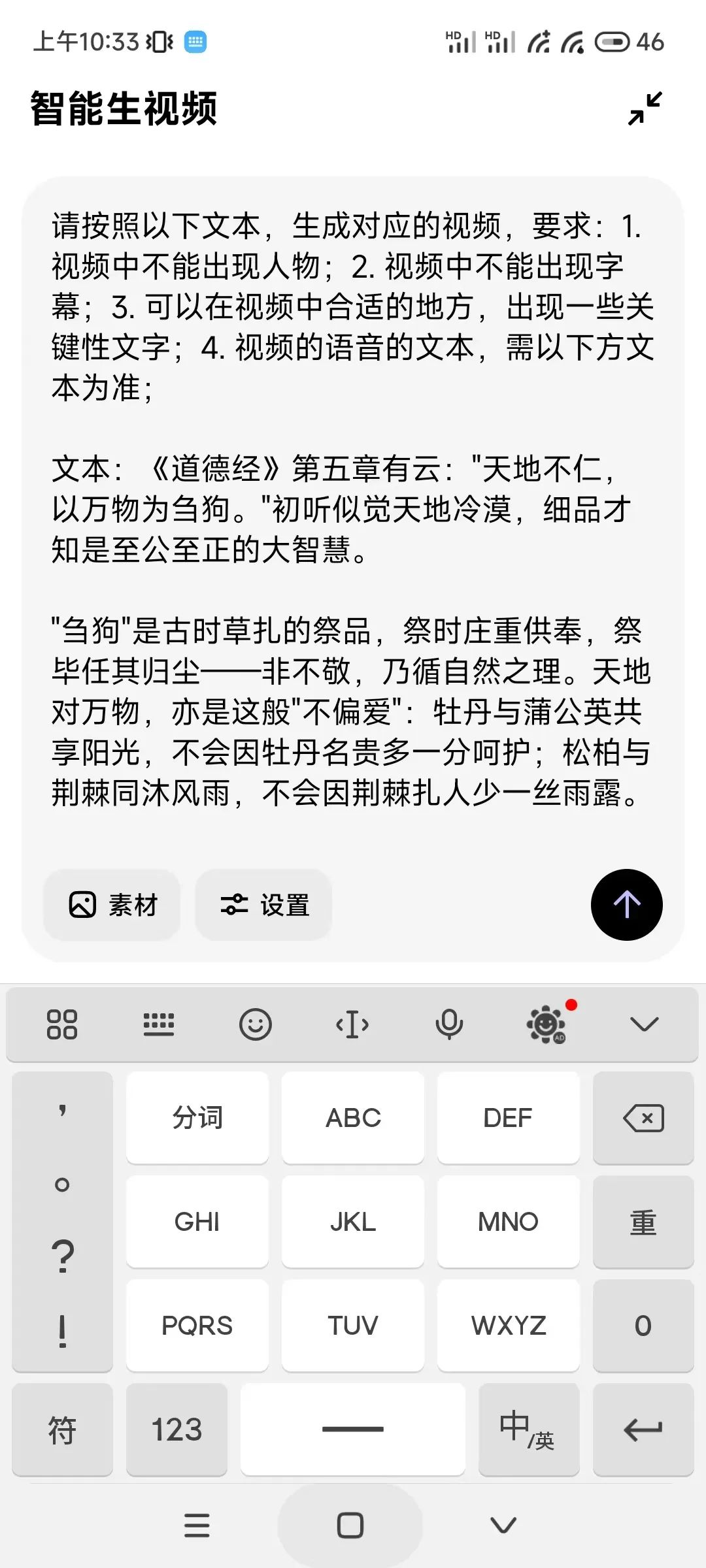
Task: Activate the cursor movement tool
Action: click(x=352, y=1024)
